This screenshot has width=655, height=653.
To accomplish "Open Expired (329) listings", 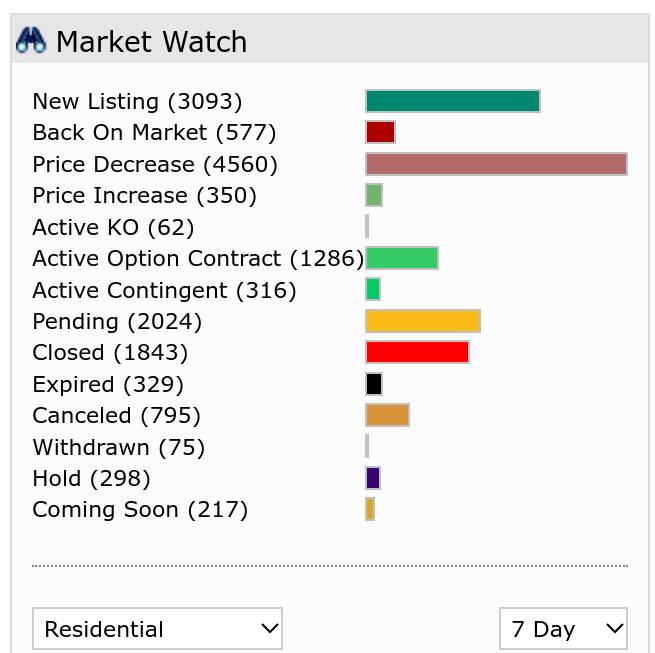I will coord(108,385).
